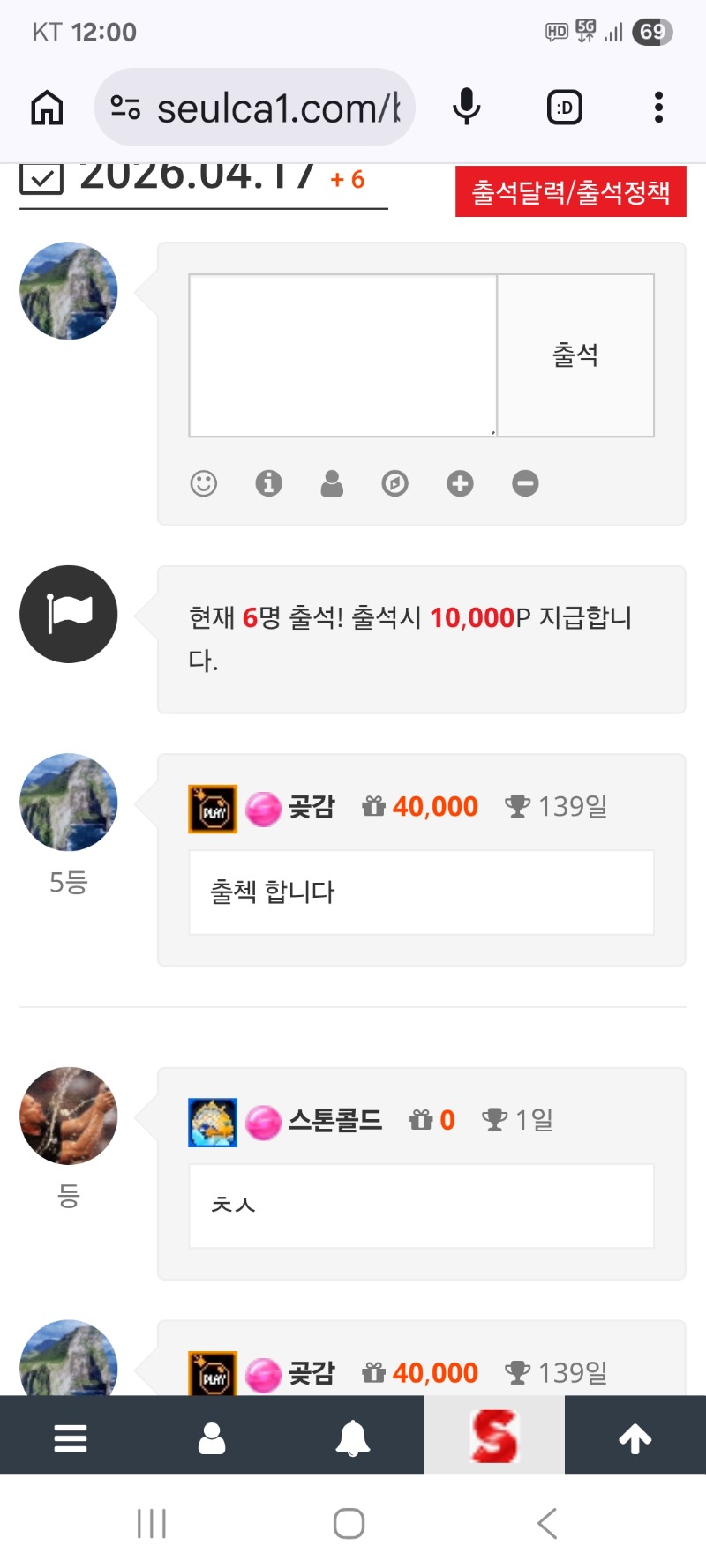Open the browser overflow menu
This screenshot has width=706, height=1568.
pos(658,108)
